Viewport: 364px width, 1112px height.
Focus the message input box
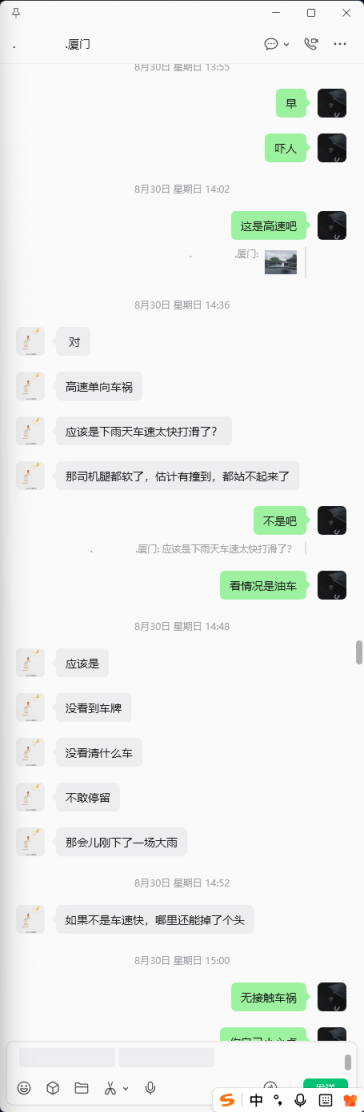click(x=177, y=1060)
